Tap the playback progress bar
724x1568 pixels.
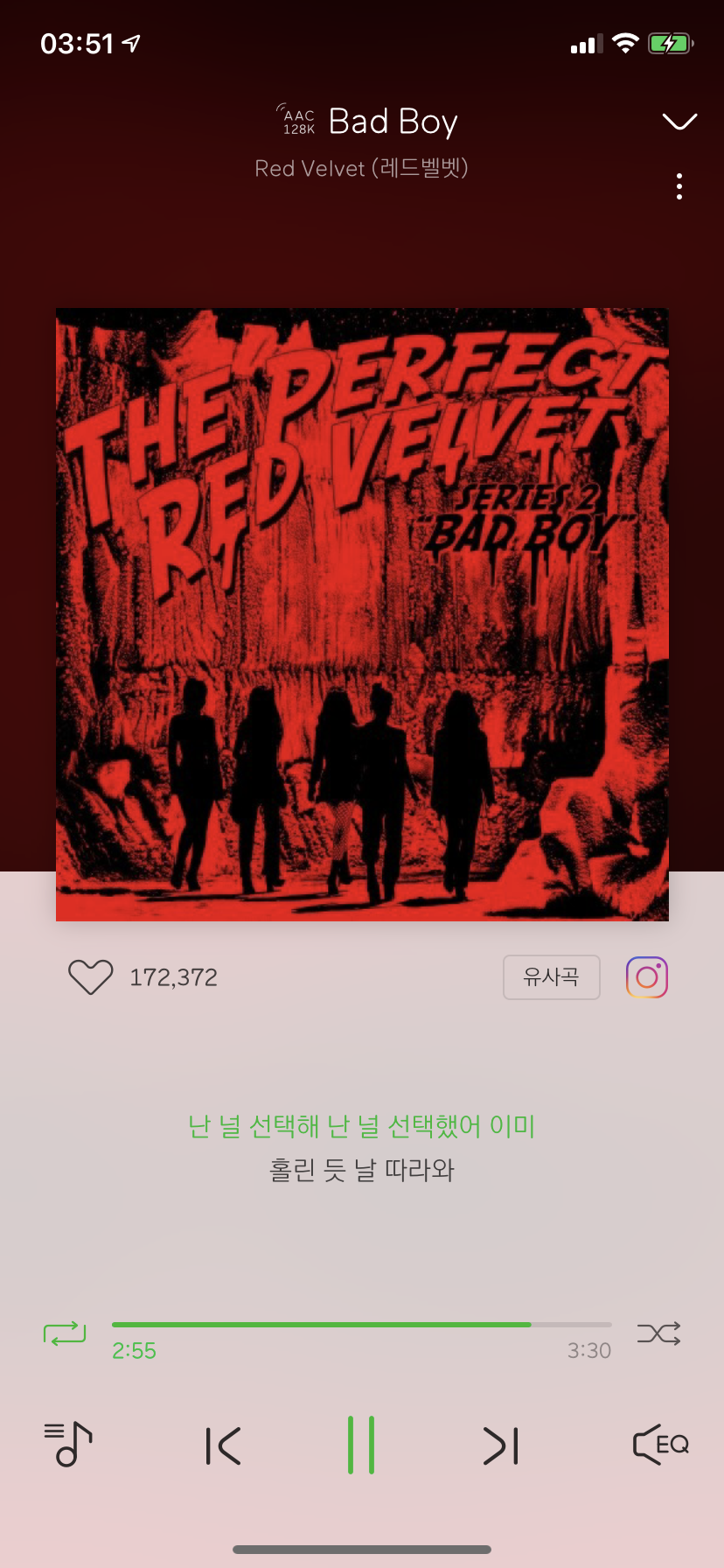point(361,1325)
